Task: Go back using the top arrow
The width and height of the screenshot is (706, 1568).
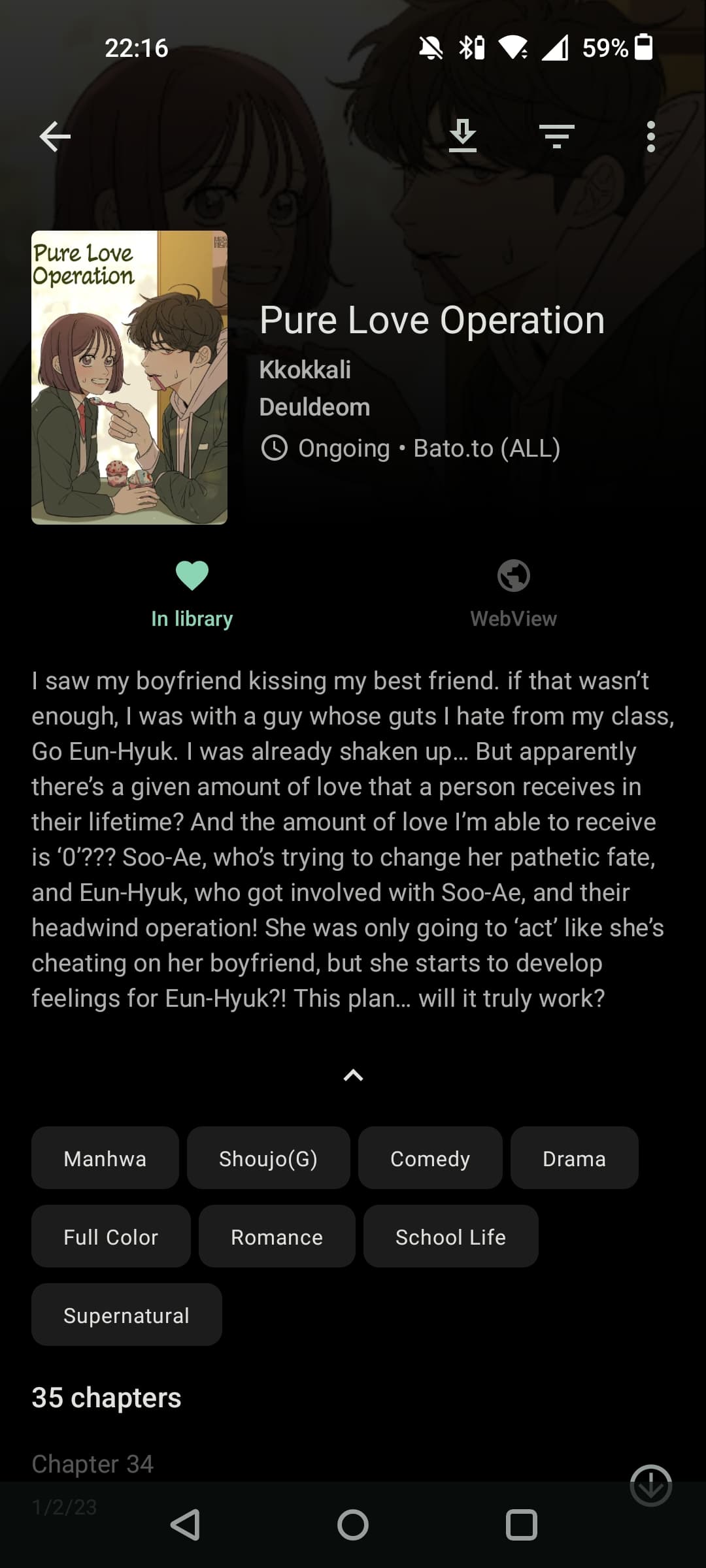Action: pos(55,137)
